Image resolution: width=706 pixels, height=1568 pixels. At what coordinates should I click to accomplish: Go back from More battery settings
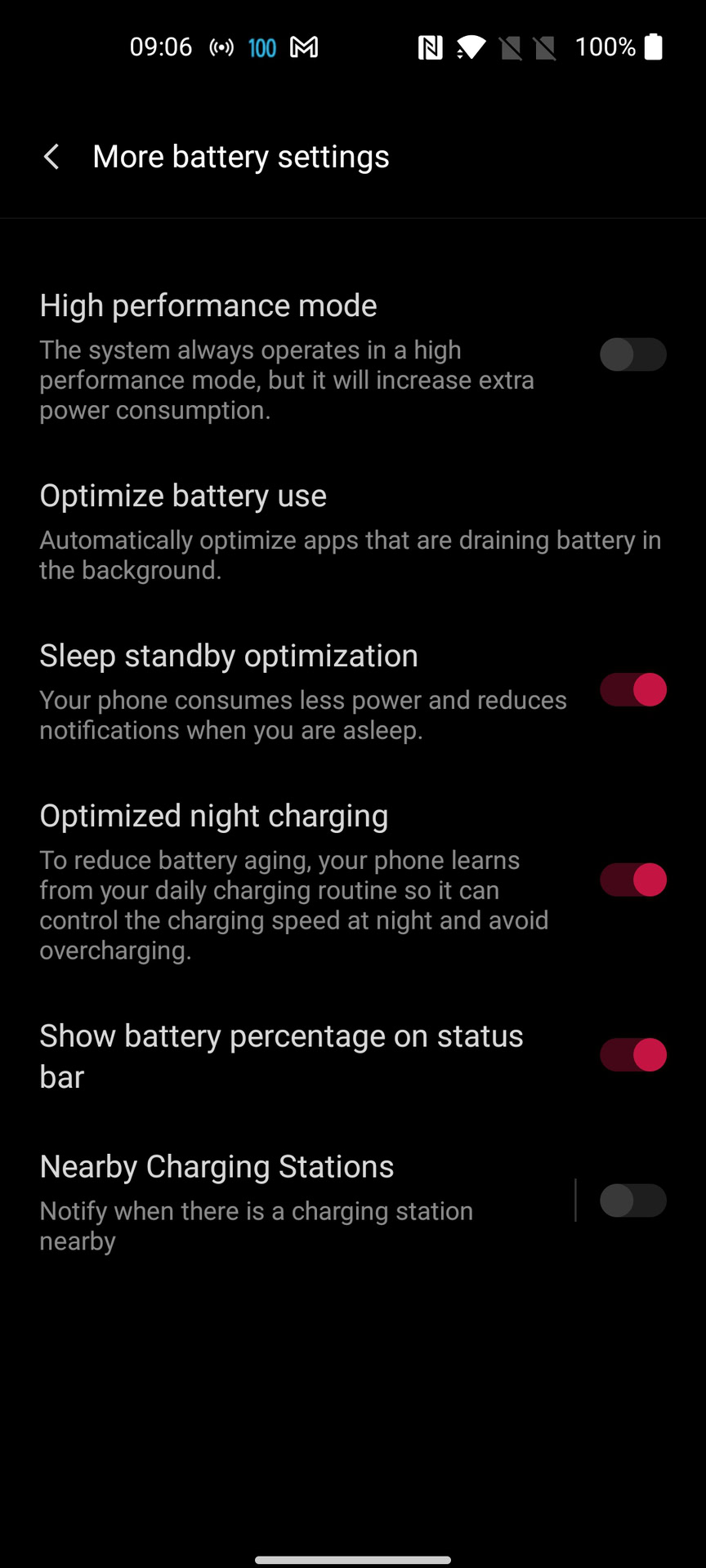(x=51, y=157)
